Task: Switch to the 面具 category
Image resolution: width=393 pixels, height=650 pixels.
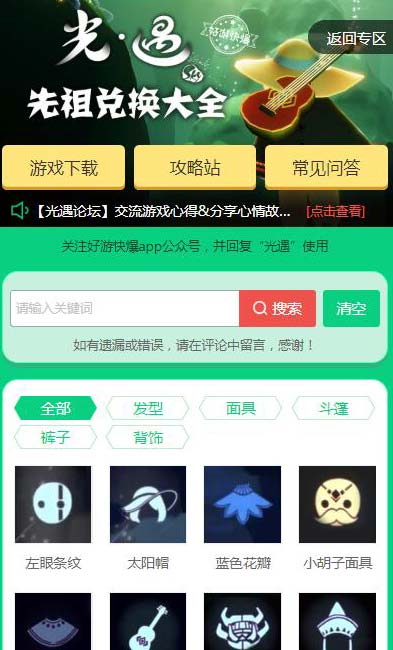Action: pyautogui.click(x=240, y=408)
